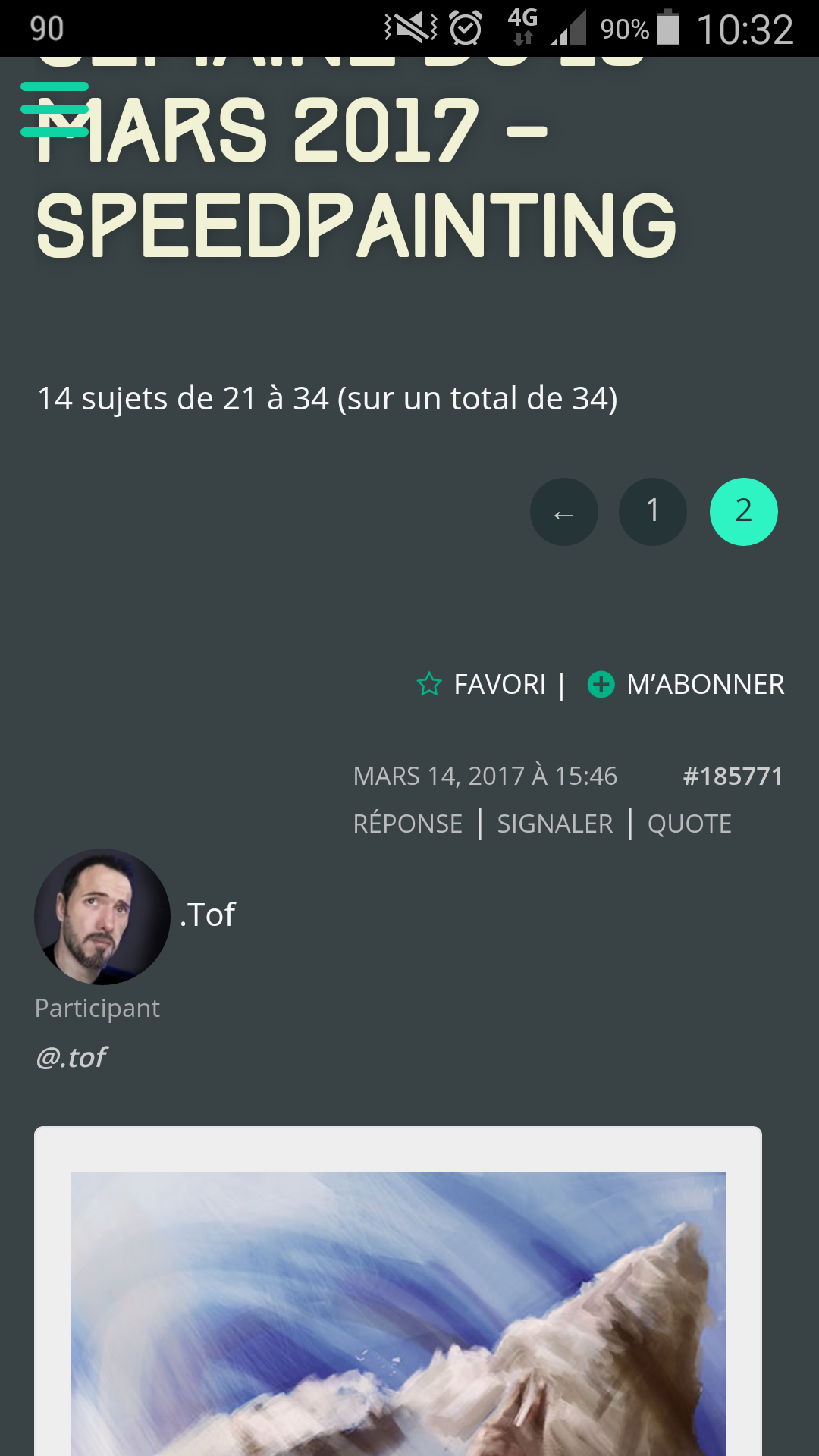Image resolution: width=819 pixels, height=1456 pixels.
Task: Open the hamburger navigation menu
Action: (x=53, y=108)
